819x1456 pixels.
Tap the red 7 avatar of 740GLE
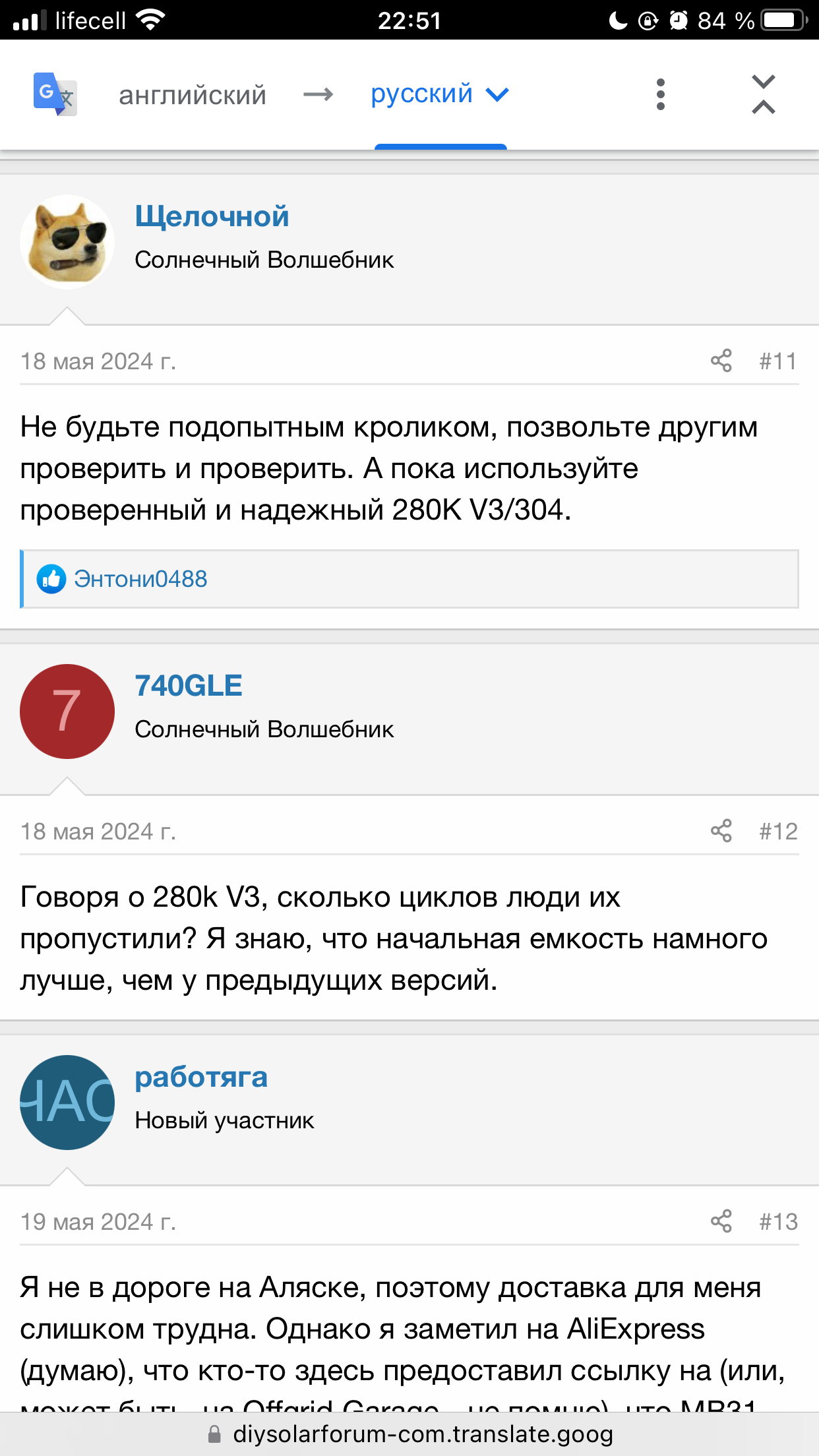pyautogui.click(x=67, y=712)
